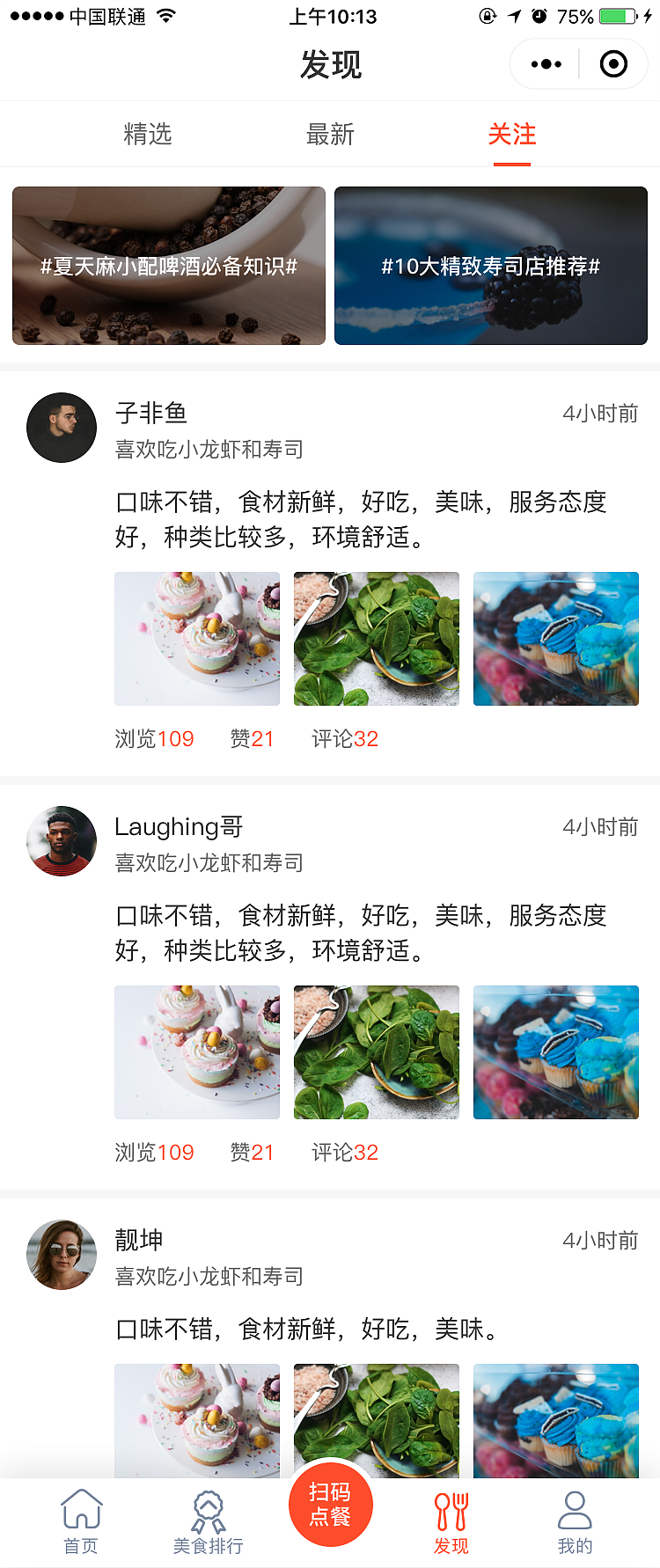Switch to the 最新 tab
The width and height of the screenshot is (660, 1568).
coord(330,134)
